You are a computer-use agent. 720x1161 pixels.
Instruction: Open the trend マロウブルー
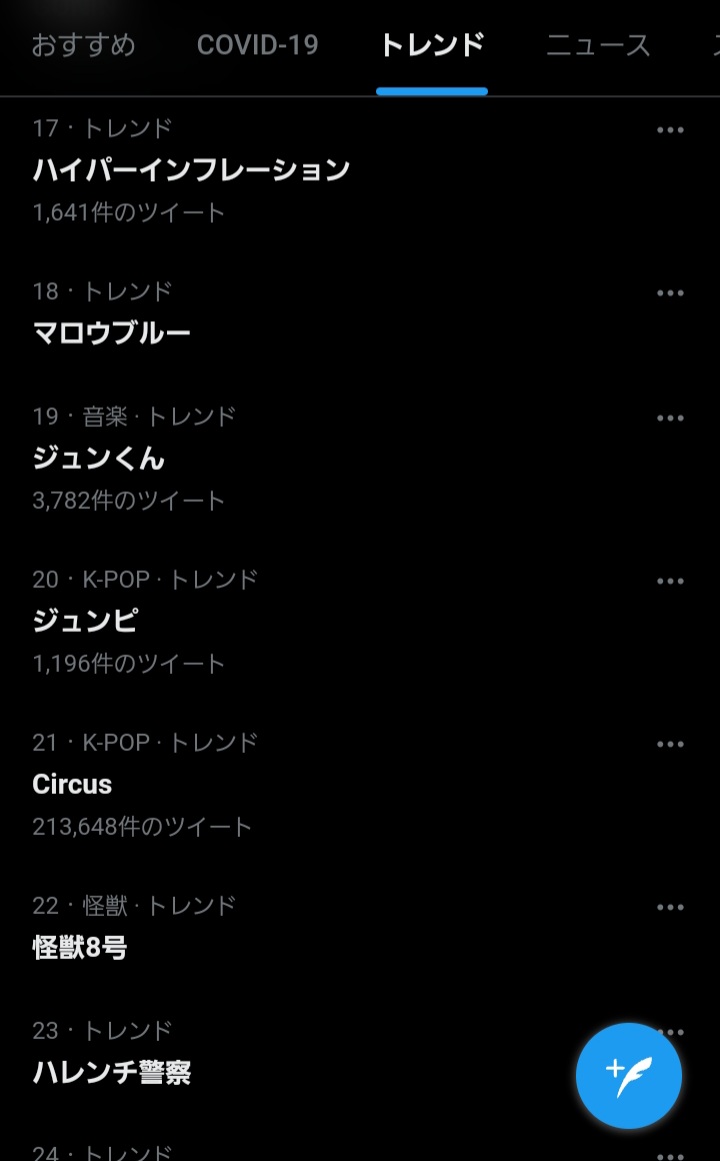pos(112,332)
